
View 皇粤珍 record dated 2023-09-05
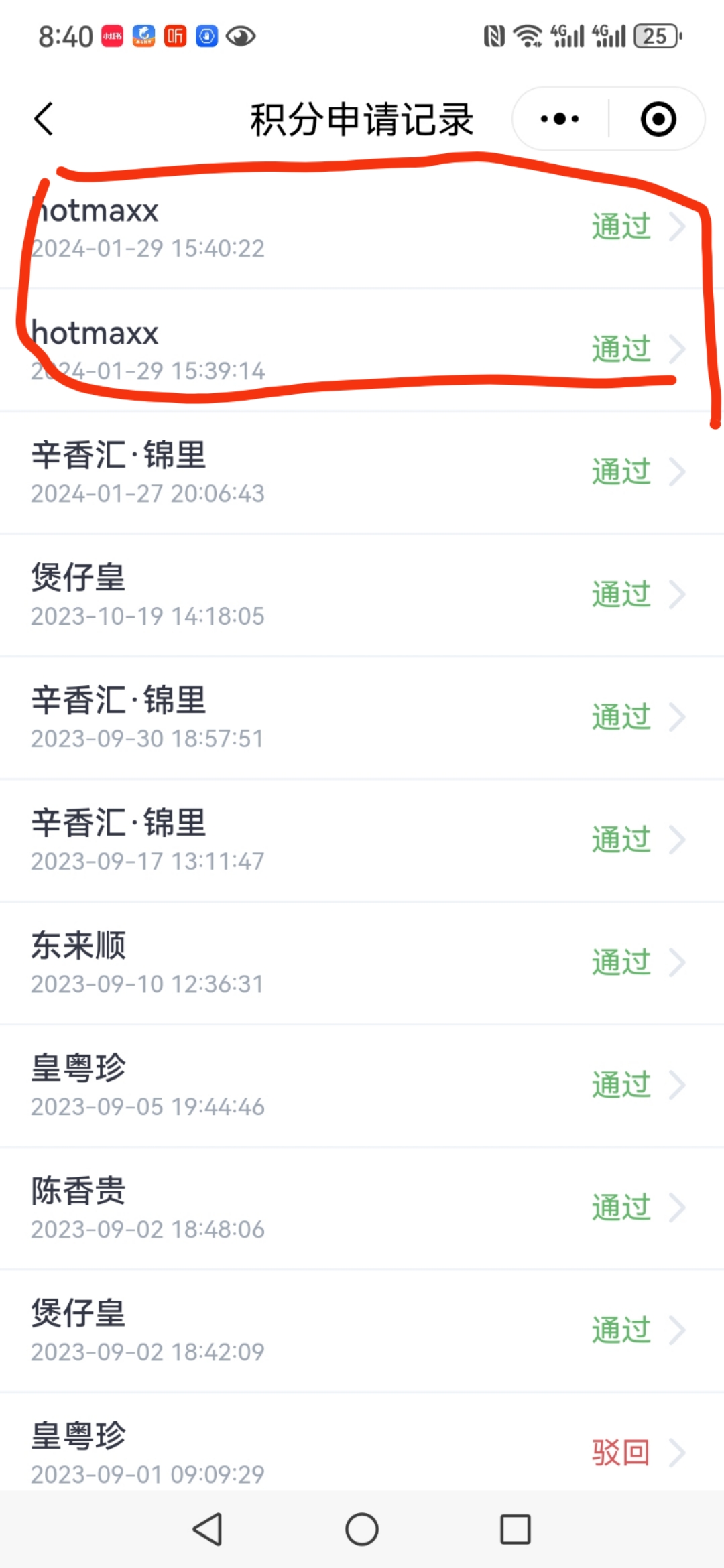click(x=362, y=1086)
